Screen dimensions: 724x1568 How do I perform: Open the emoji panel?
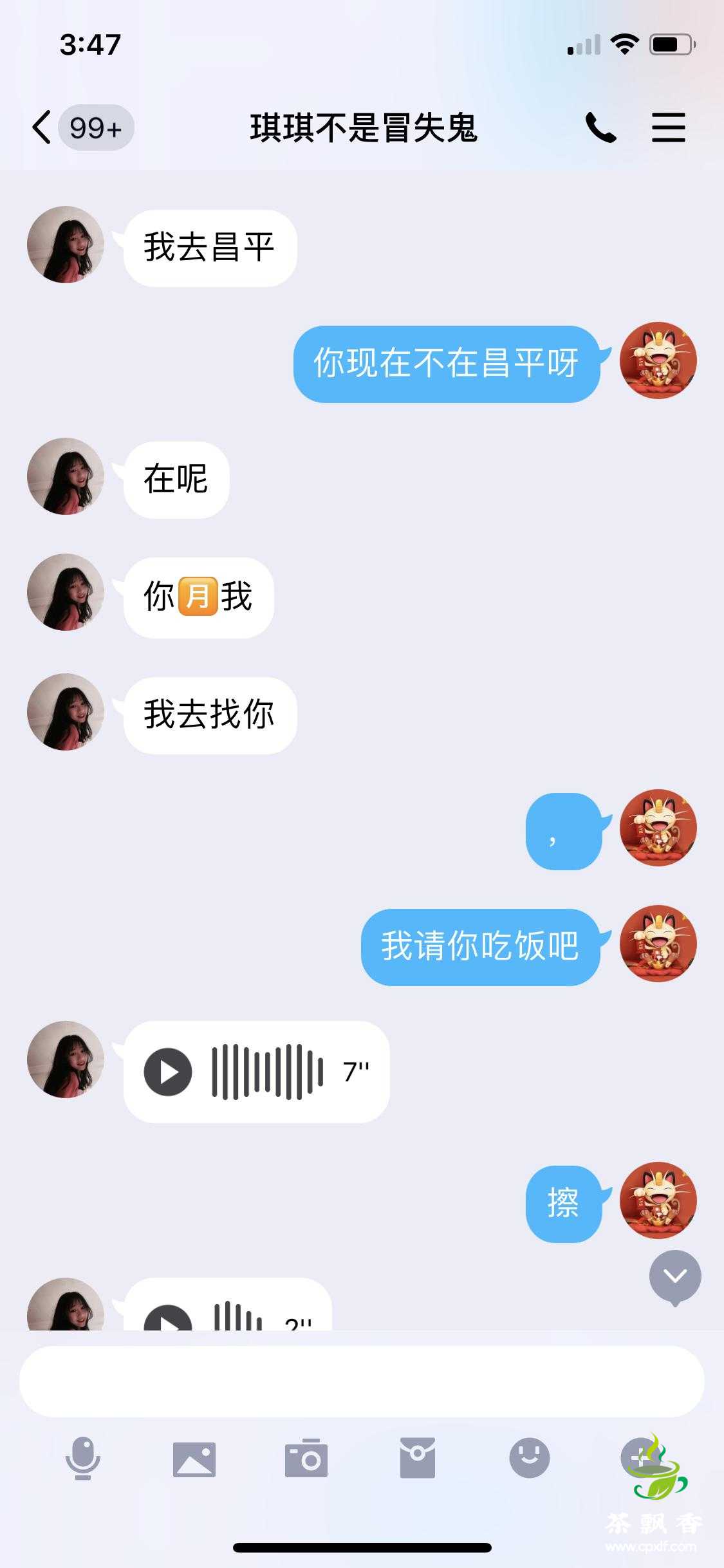(529, 1458)
